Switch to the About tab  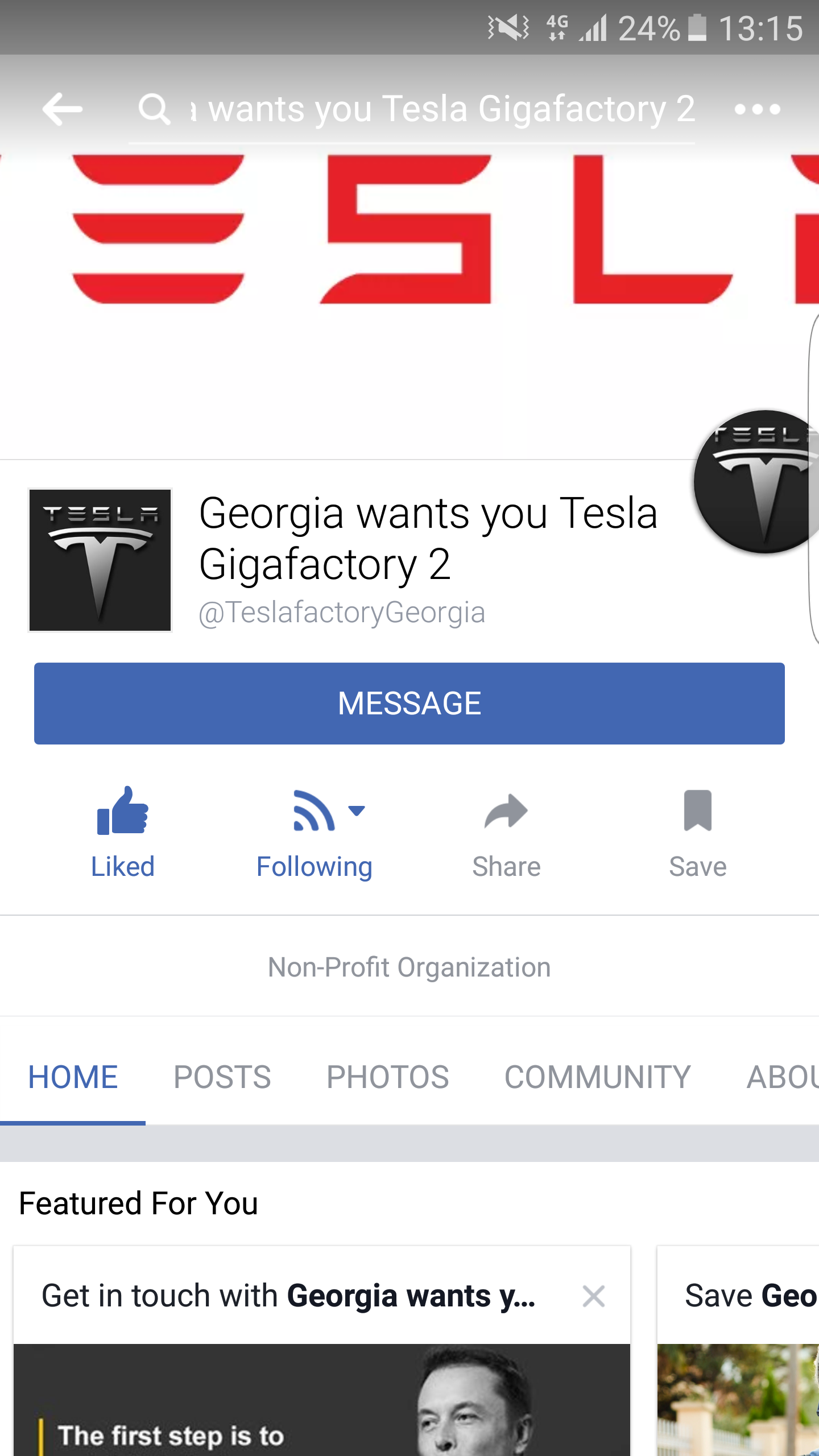click(782, 1077)
